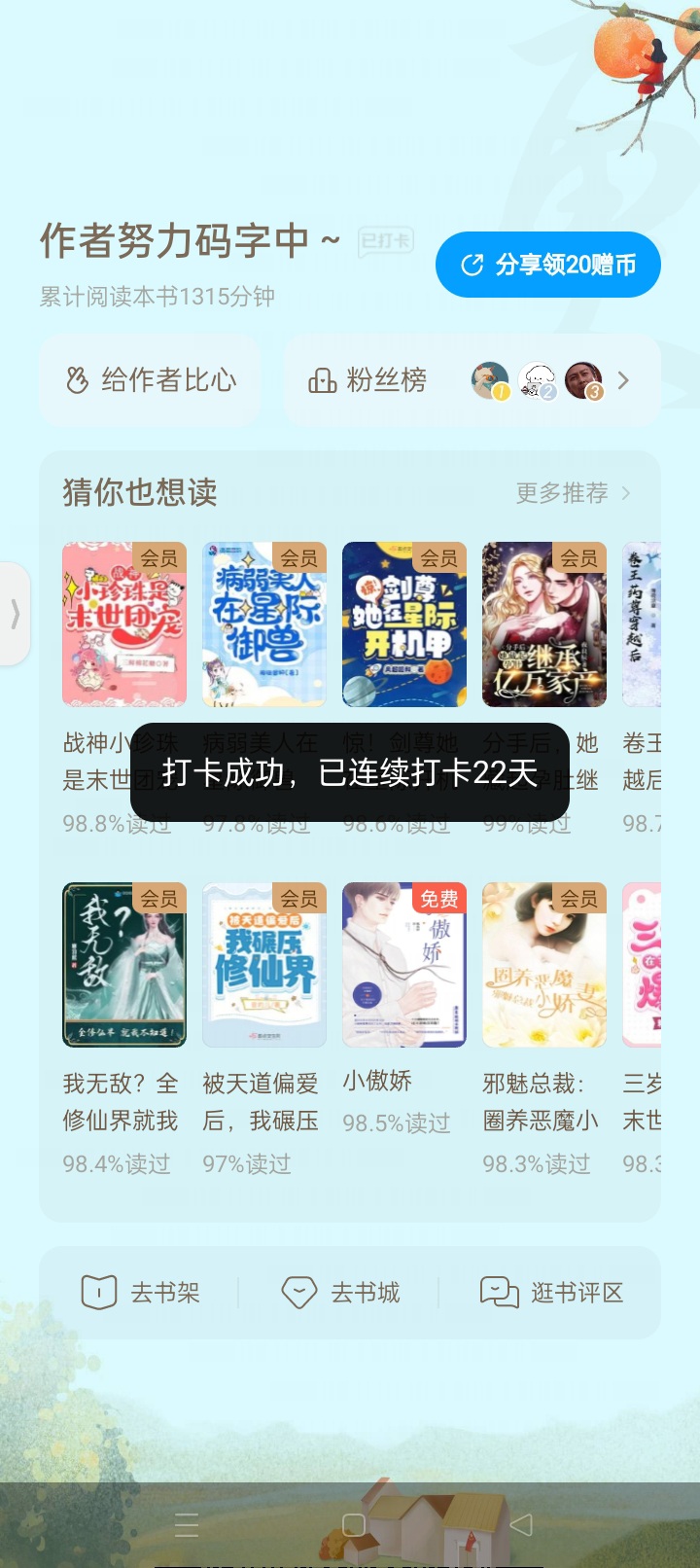Tap the system home button
The image size is (700, 1568).
[354, 1525]
